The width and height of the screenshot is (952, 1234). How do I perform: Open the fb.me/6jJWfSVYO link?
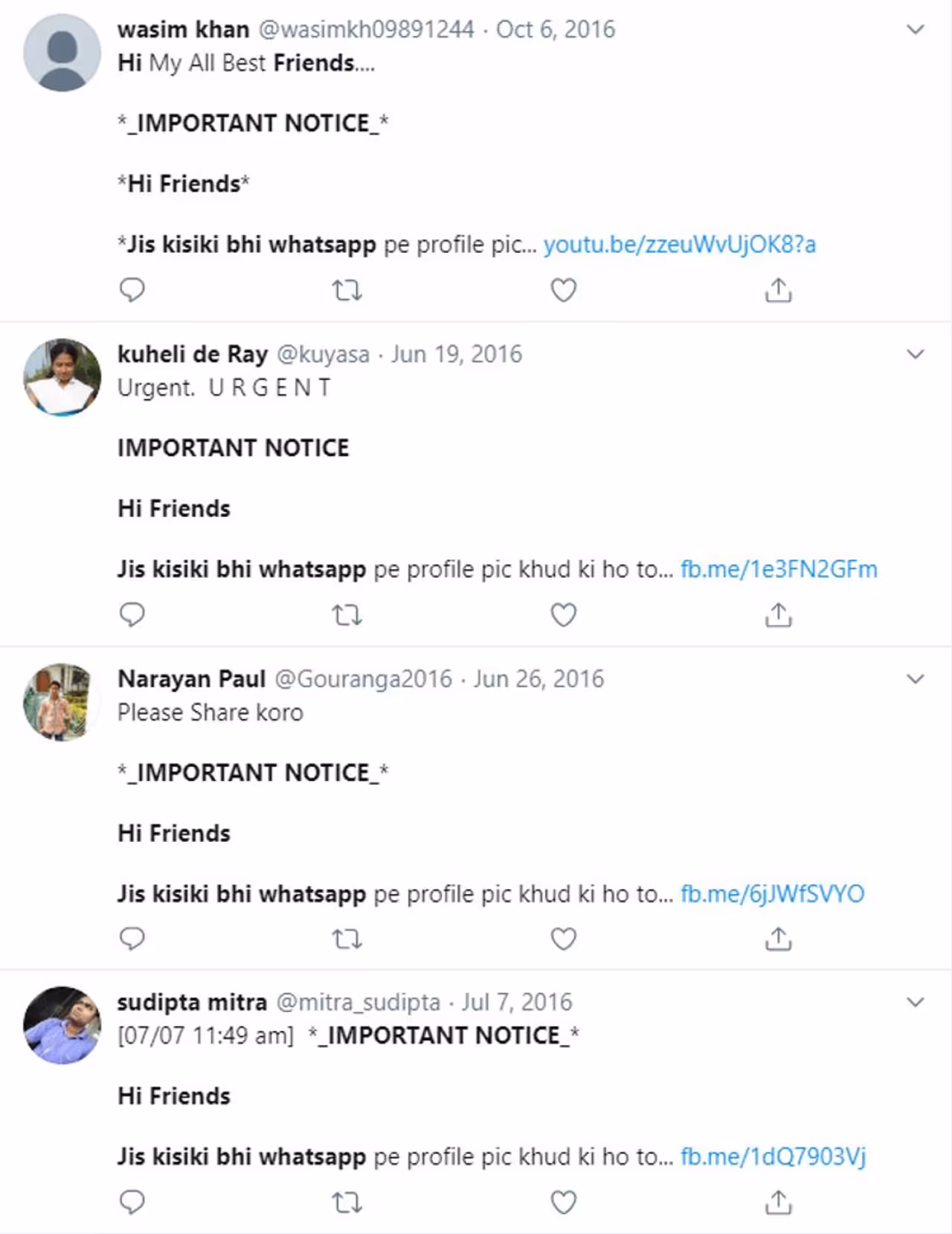point(772,894)
